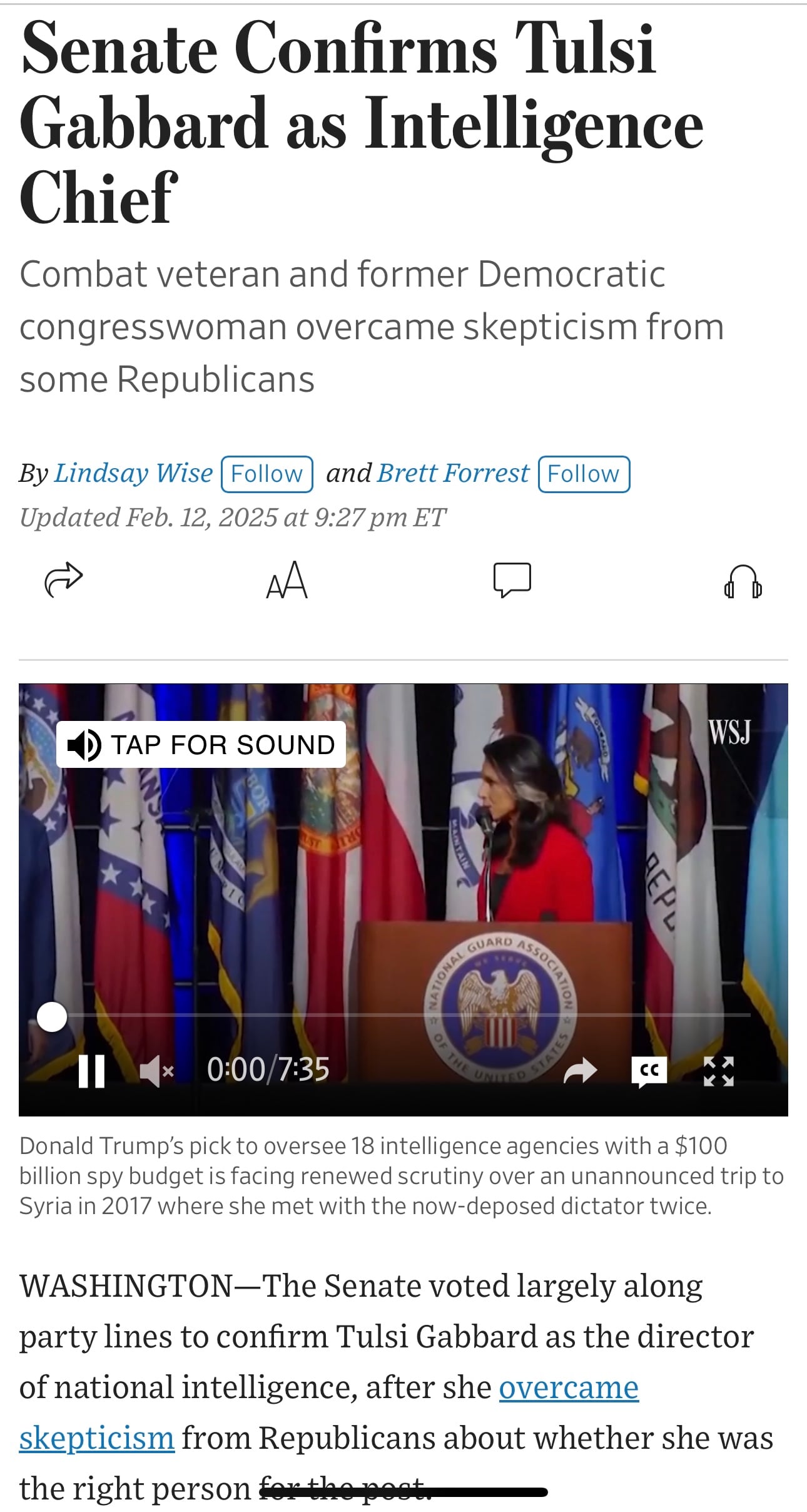This screenshot has width=807, height=1512.
Task: Open the article comments
Action: 512,580
